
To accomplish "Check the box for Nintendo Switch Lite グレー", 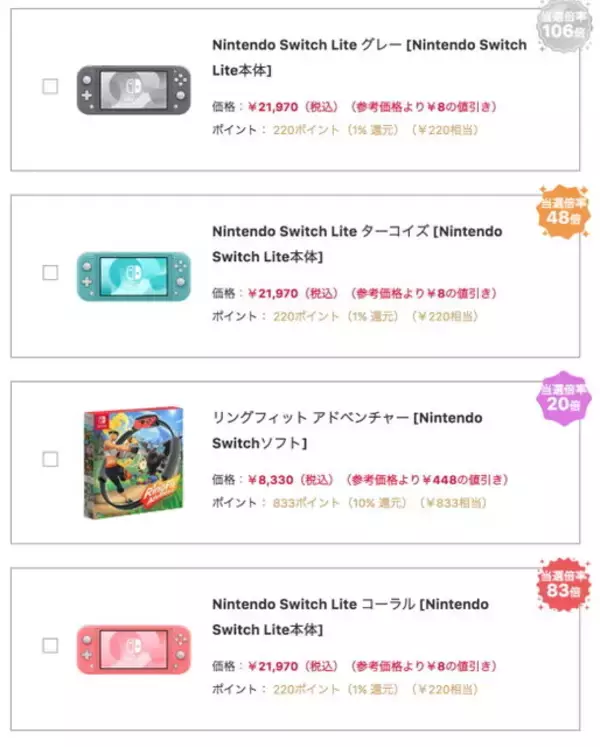I will pos(50,86).
